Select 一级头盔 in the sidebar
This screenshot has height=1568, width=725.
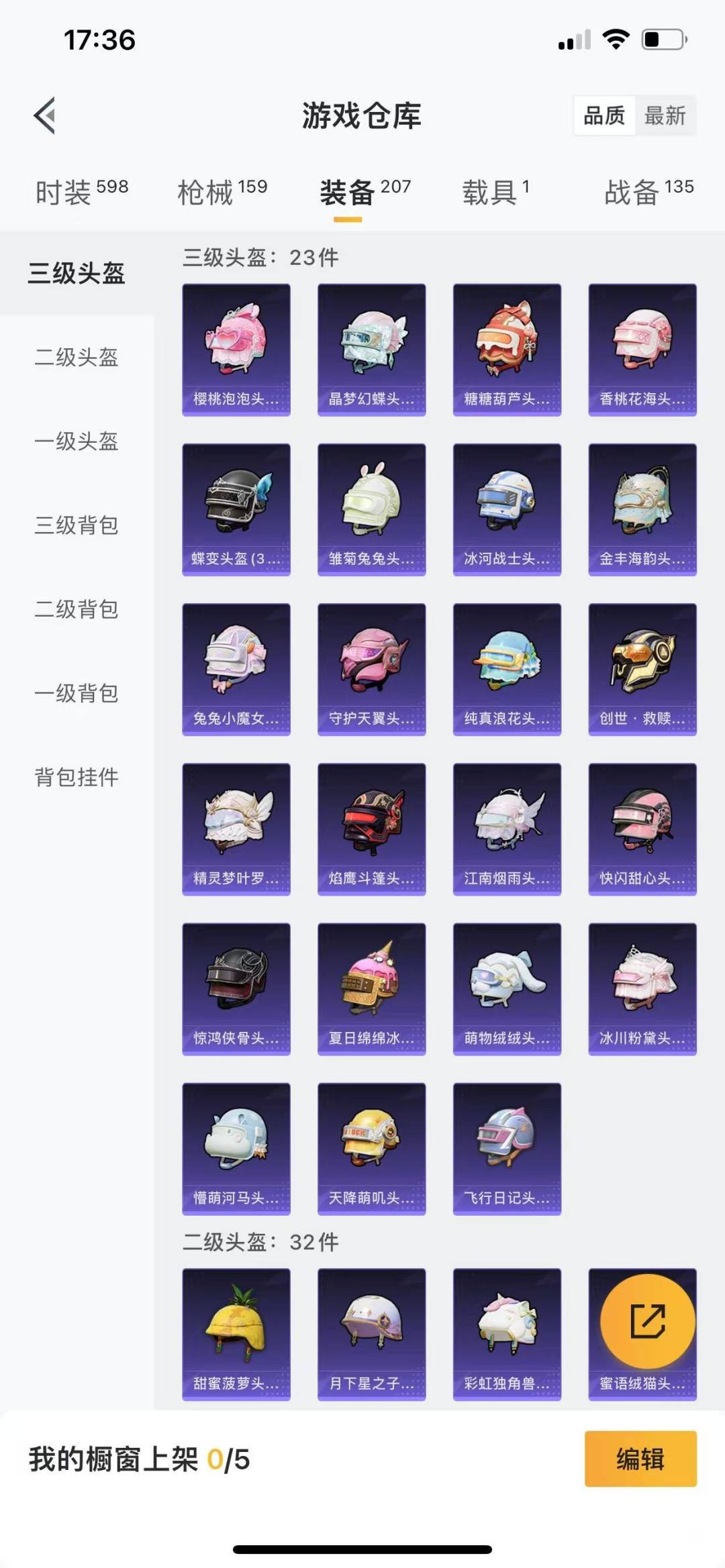pyautogui.click(x=77, y=441)
